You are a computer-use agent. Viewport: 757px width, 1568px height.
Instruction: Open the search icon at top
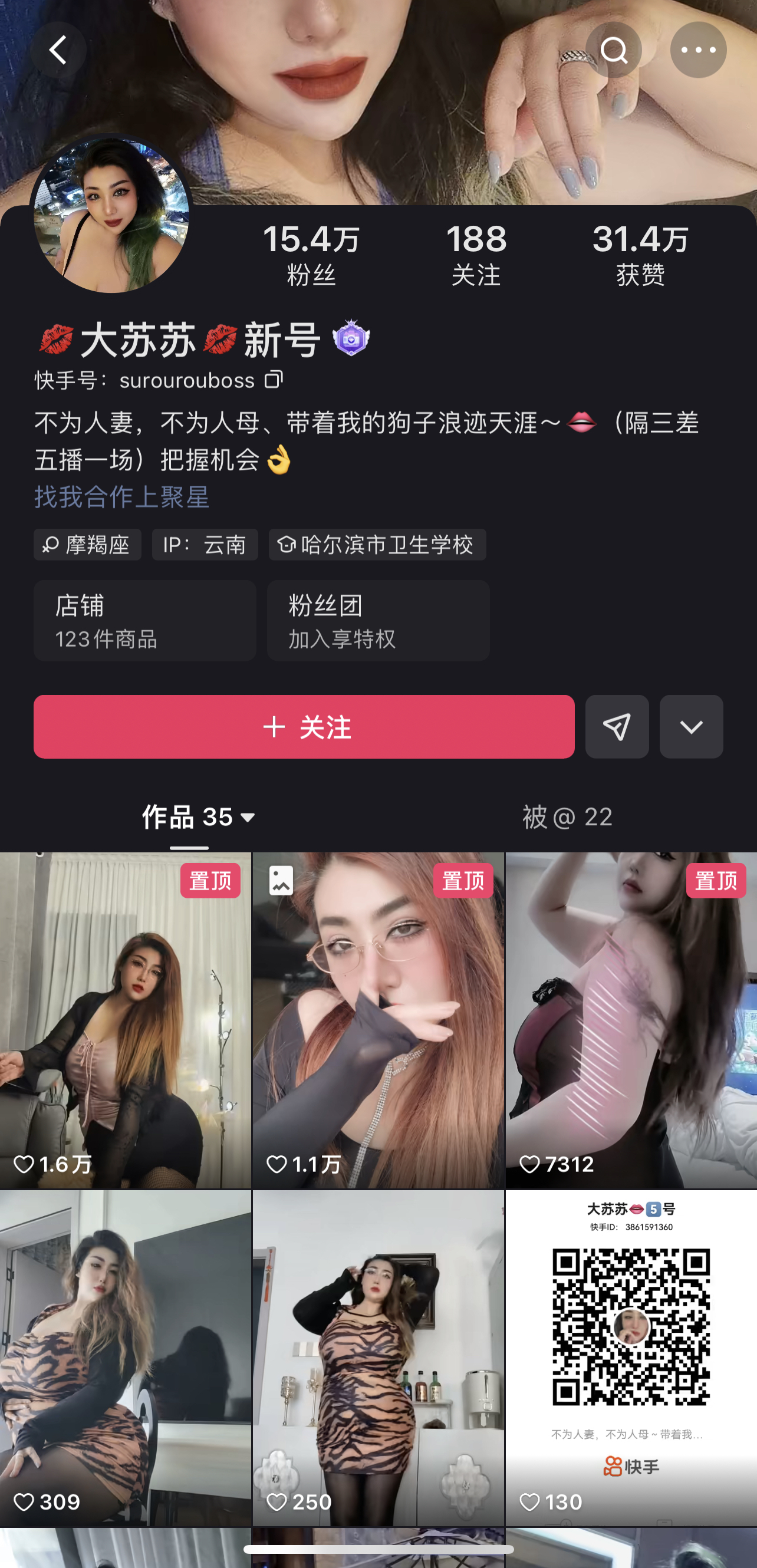coord(613,50)
